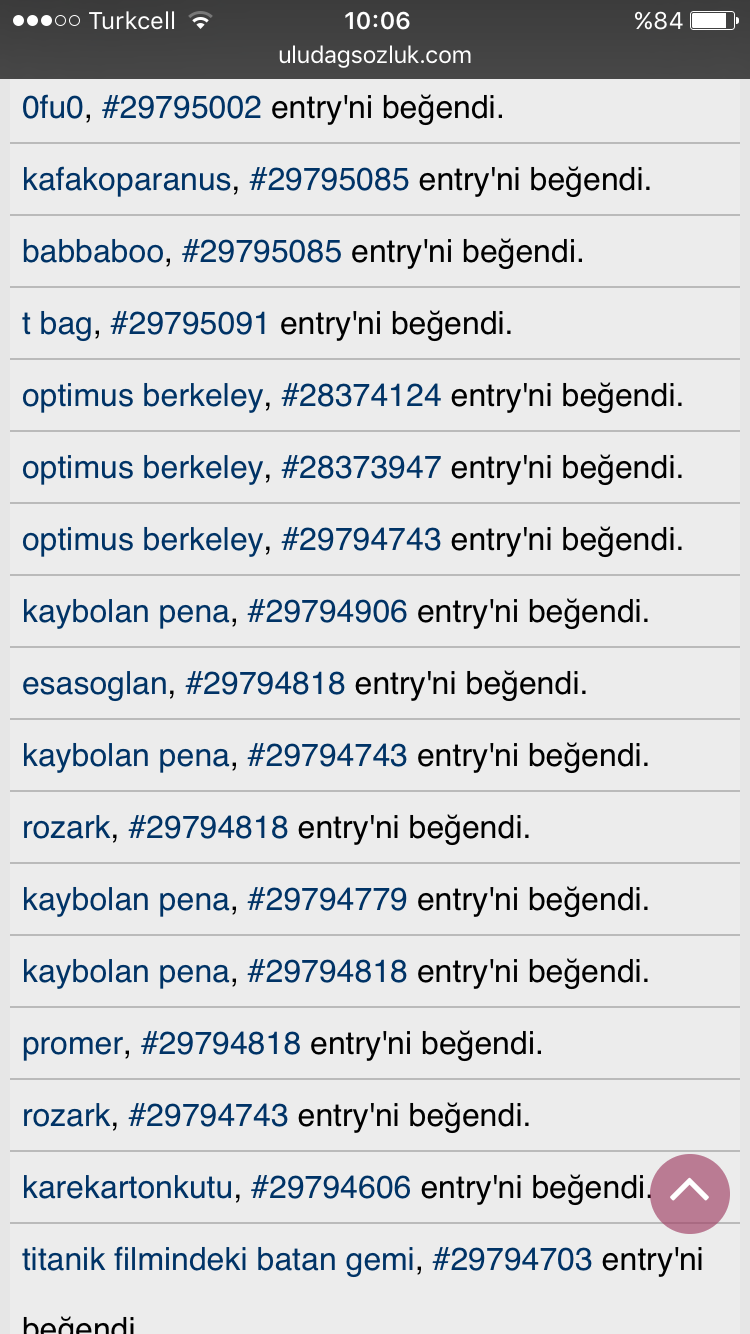Image resolution: width=750 pixels, height=1334 pixels.
Task: Open entry #28373947
Action: (x=361, y=468)
